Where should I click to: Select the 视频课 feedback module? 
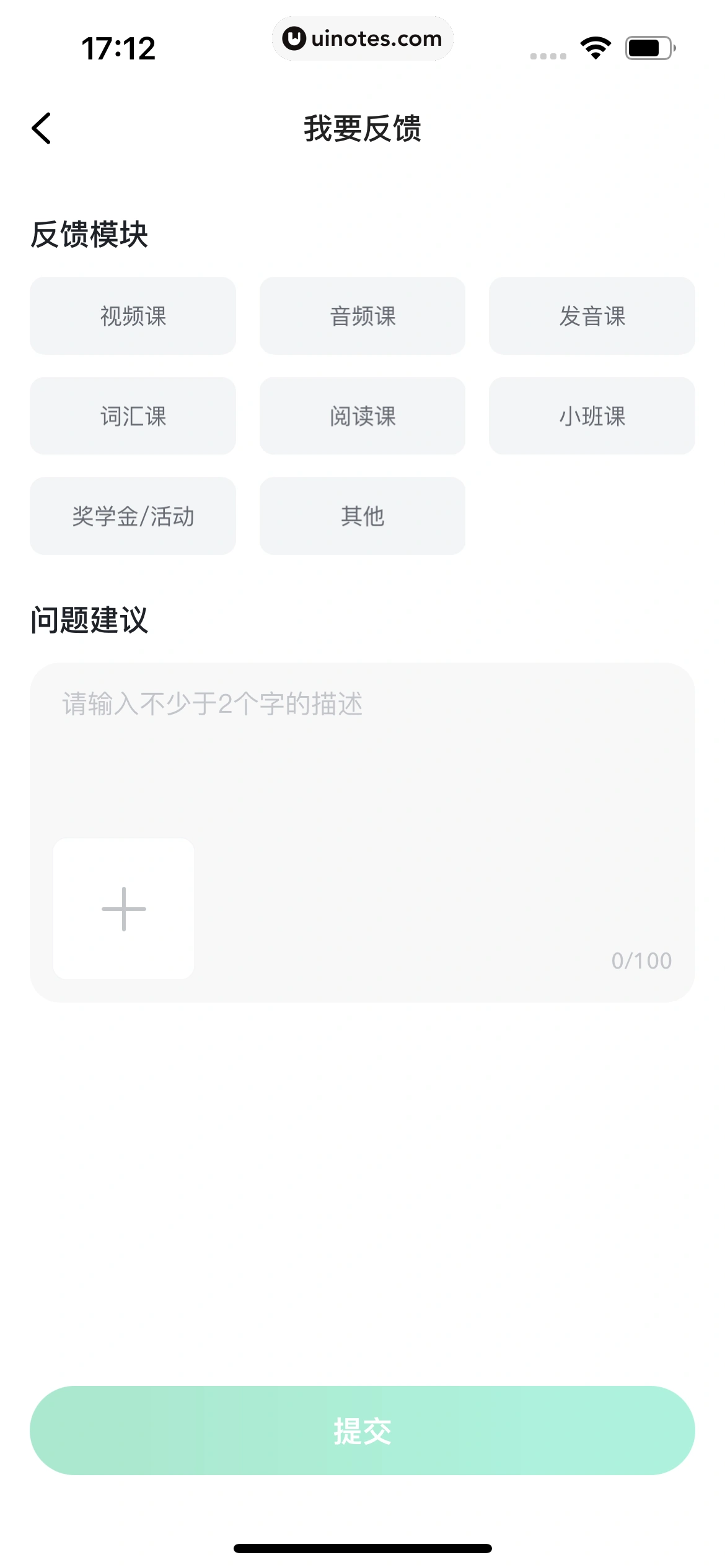point(133,316)
